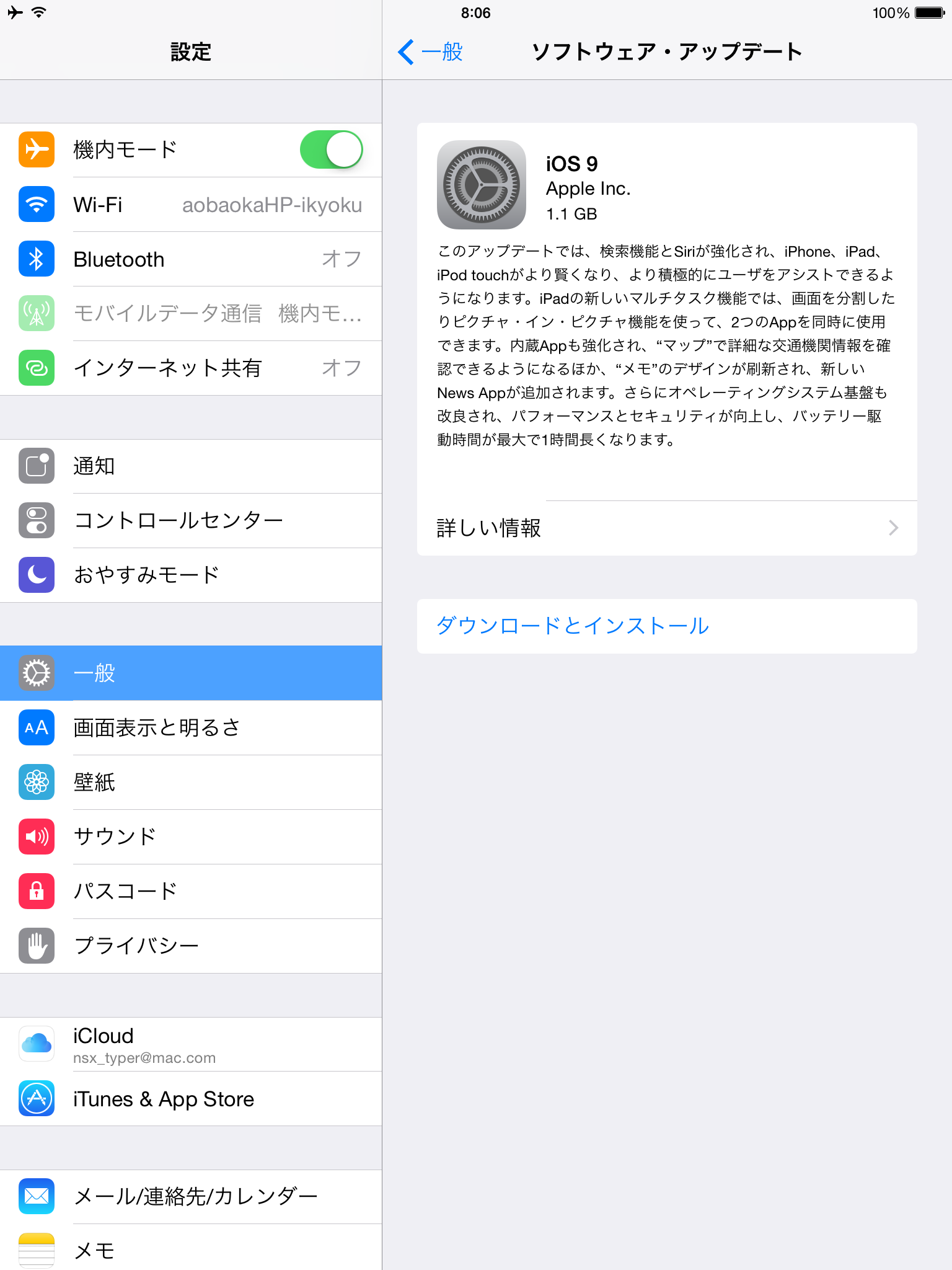Viewport: 952px width, 1270px height.
Task: Open メール/連絡先/カレンダー settings
Action: [191, 1197]
